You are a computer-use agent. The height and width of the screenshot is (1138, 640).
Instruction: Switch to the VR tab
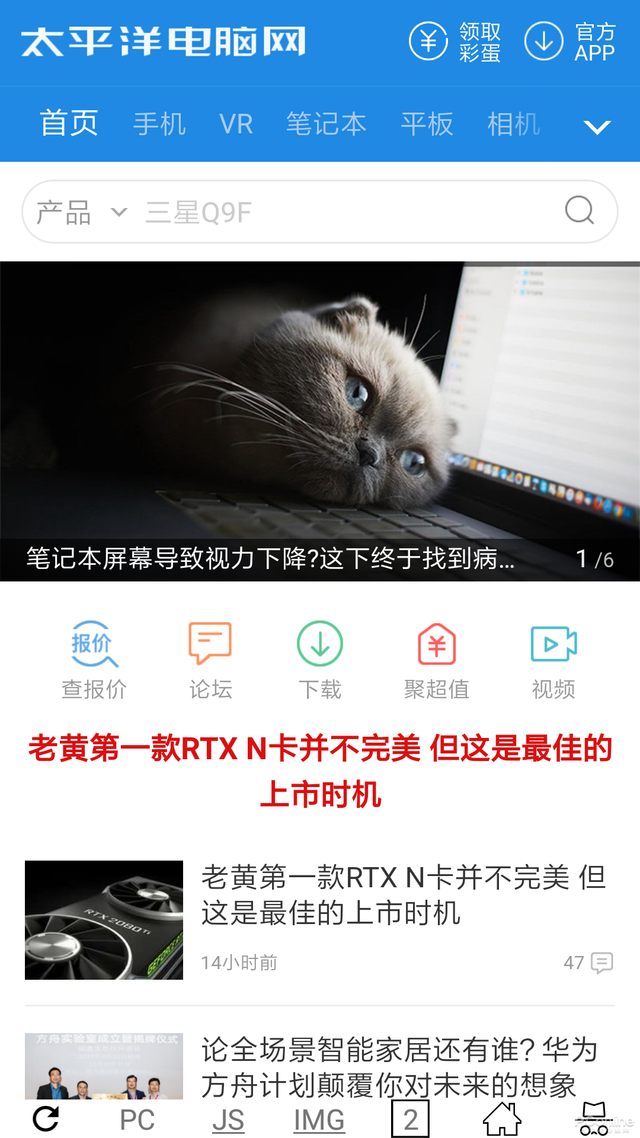tap(236, 124)
